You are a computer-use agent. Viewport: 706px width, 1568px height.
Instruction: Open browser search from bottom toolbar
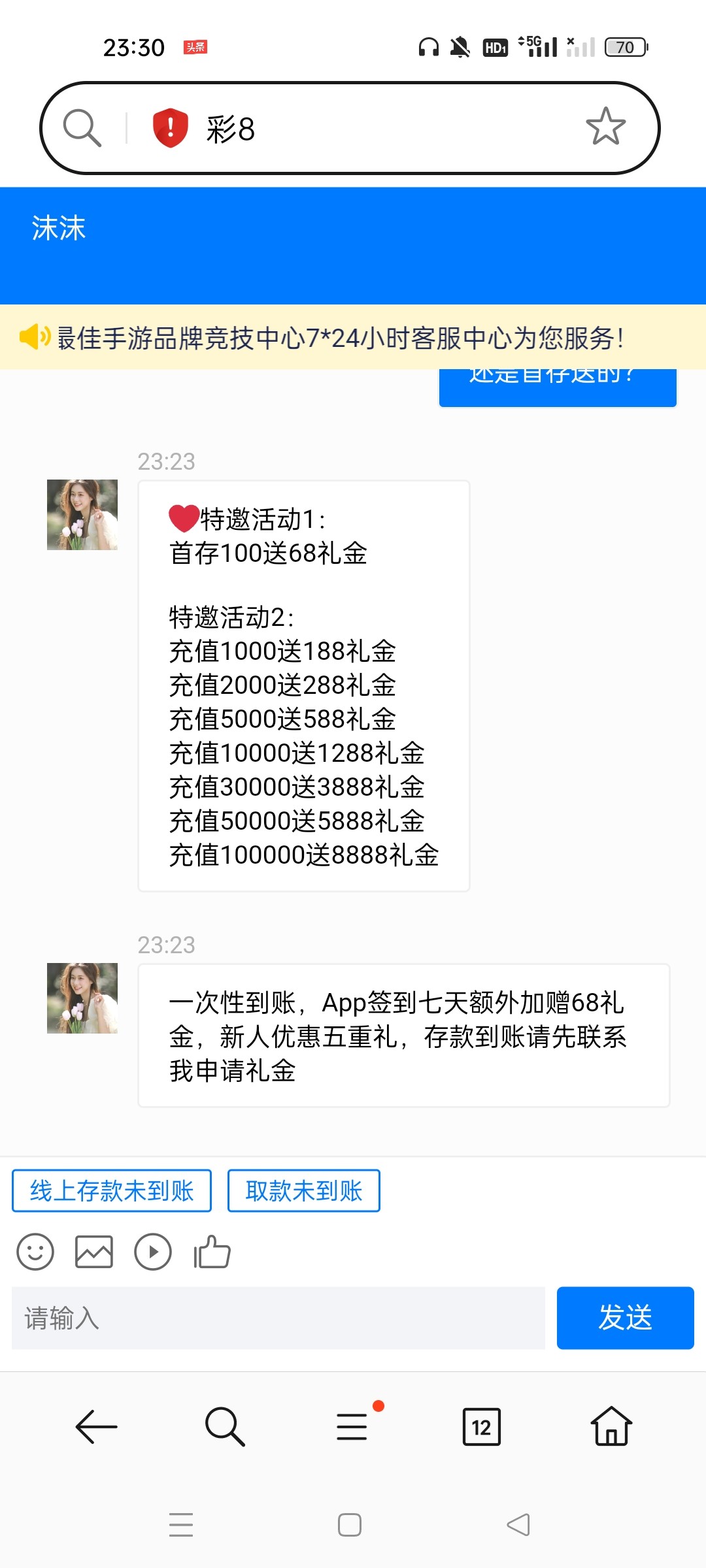225,1427
